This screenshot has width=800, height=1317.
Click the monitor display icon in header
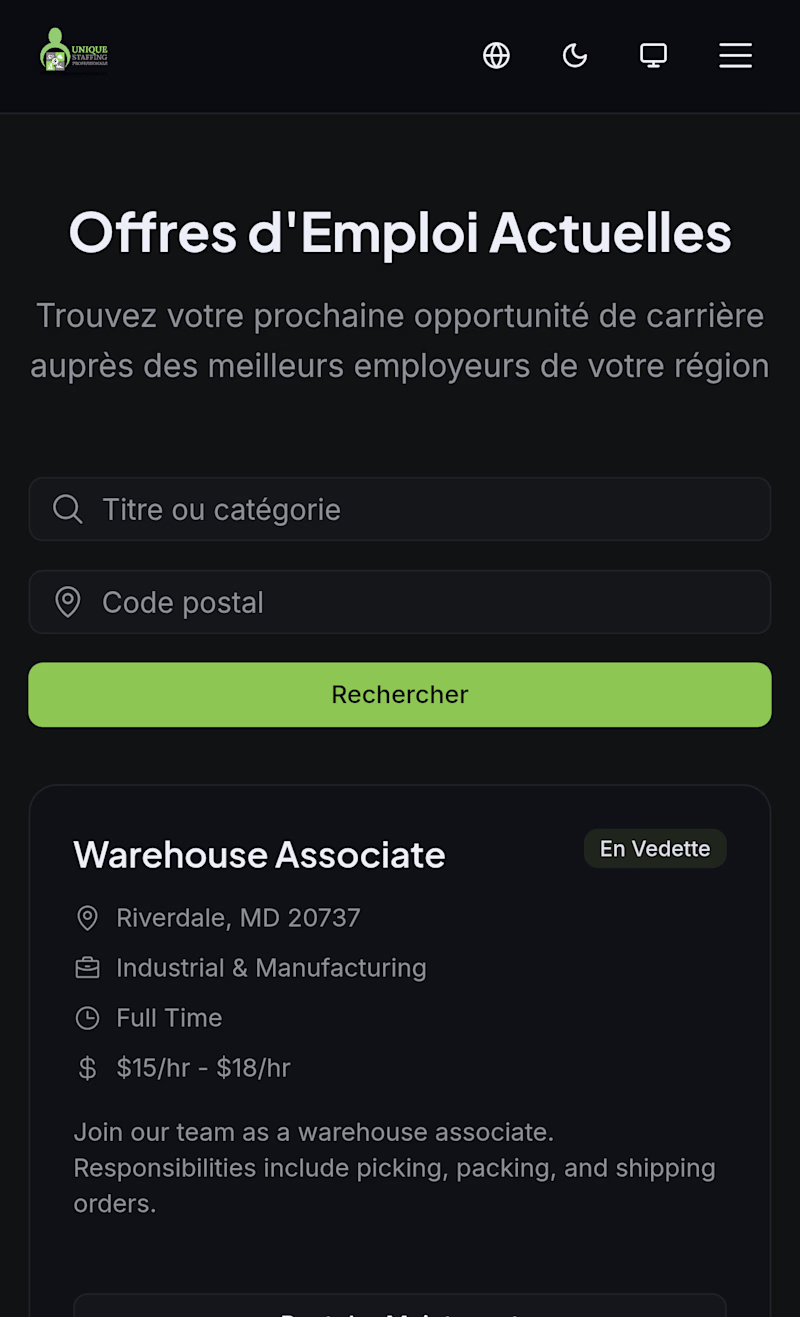pos(653,56)
